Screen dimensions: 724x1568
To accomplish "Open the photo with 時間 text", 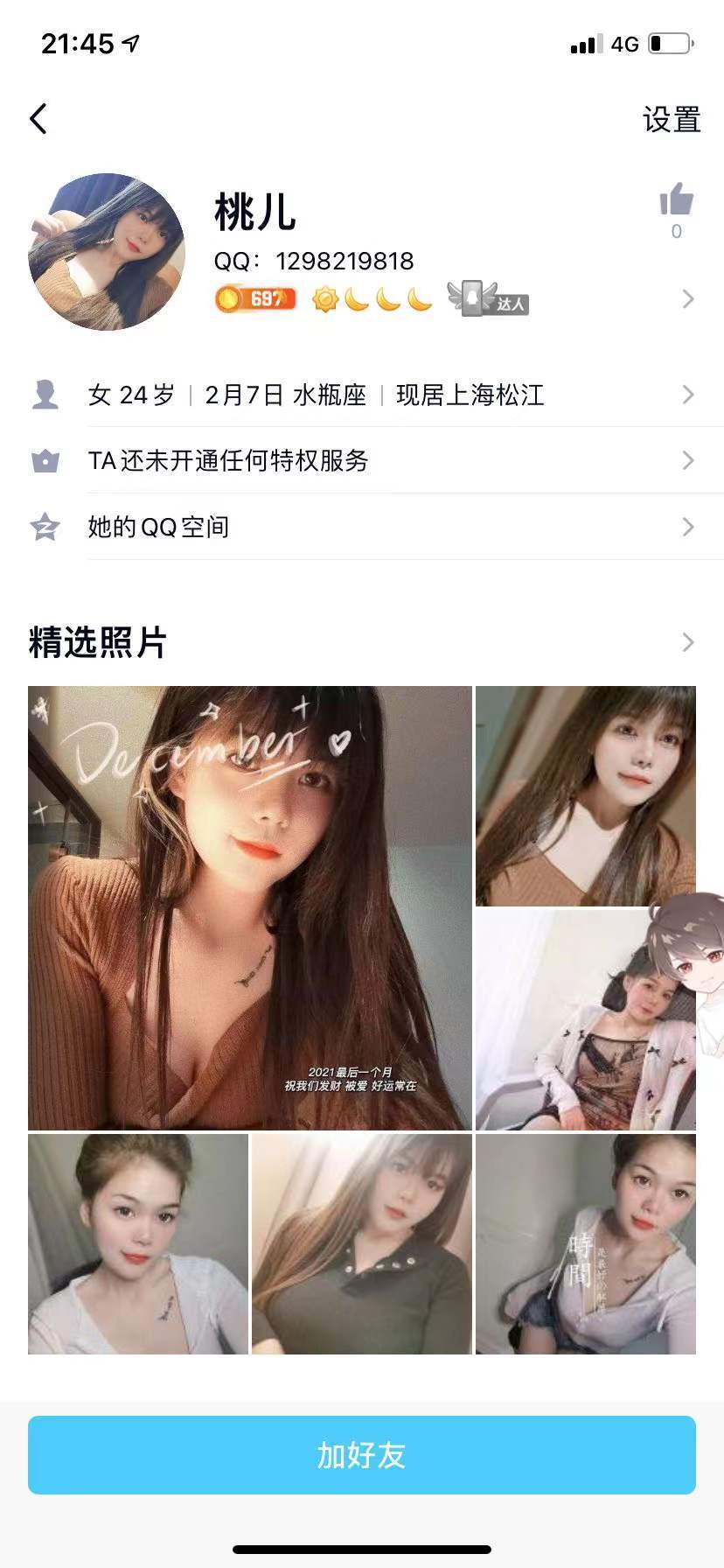I will (x=585, y=1244).
